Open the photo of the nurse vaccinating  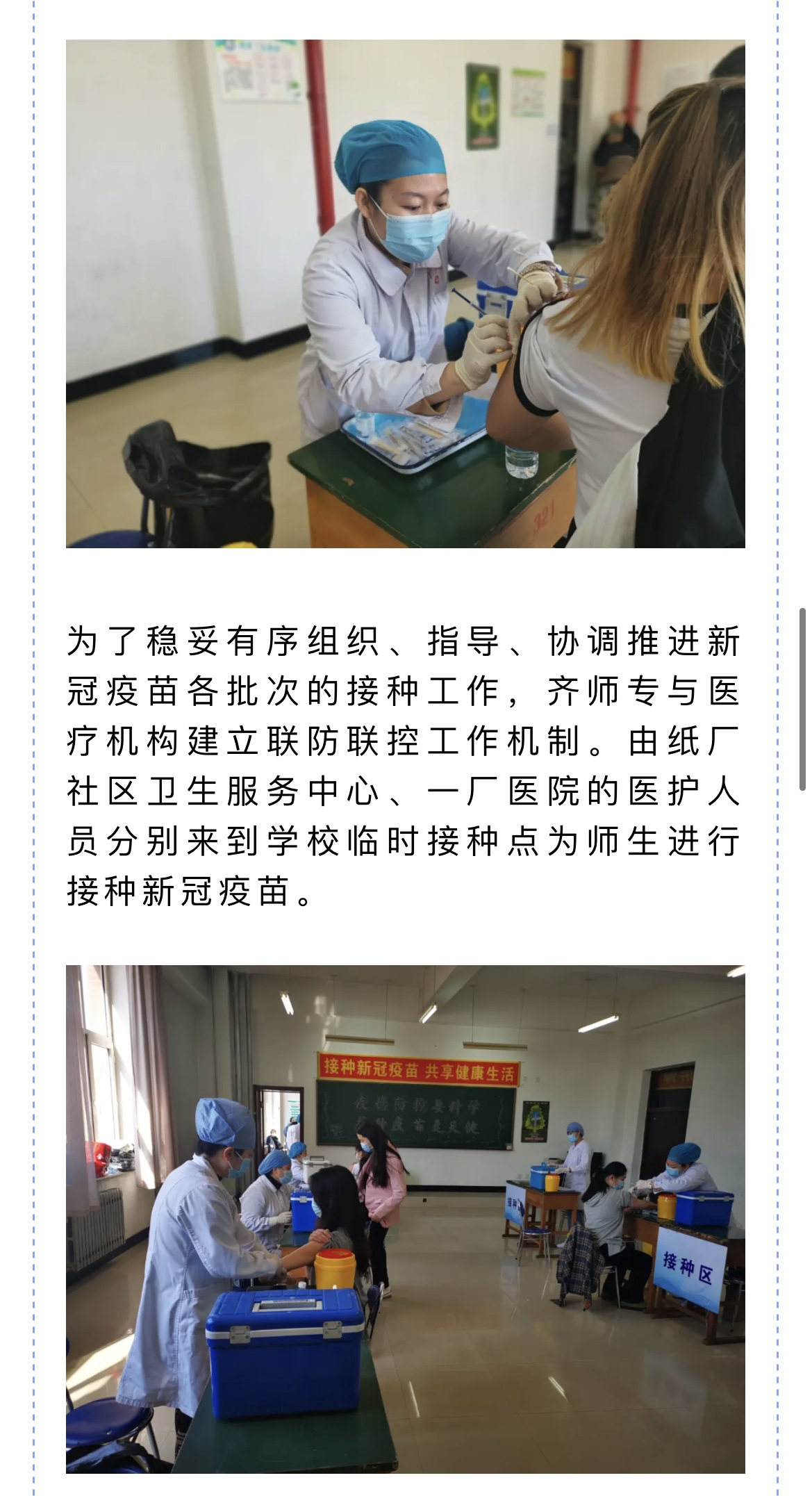[x=405, y=293]
